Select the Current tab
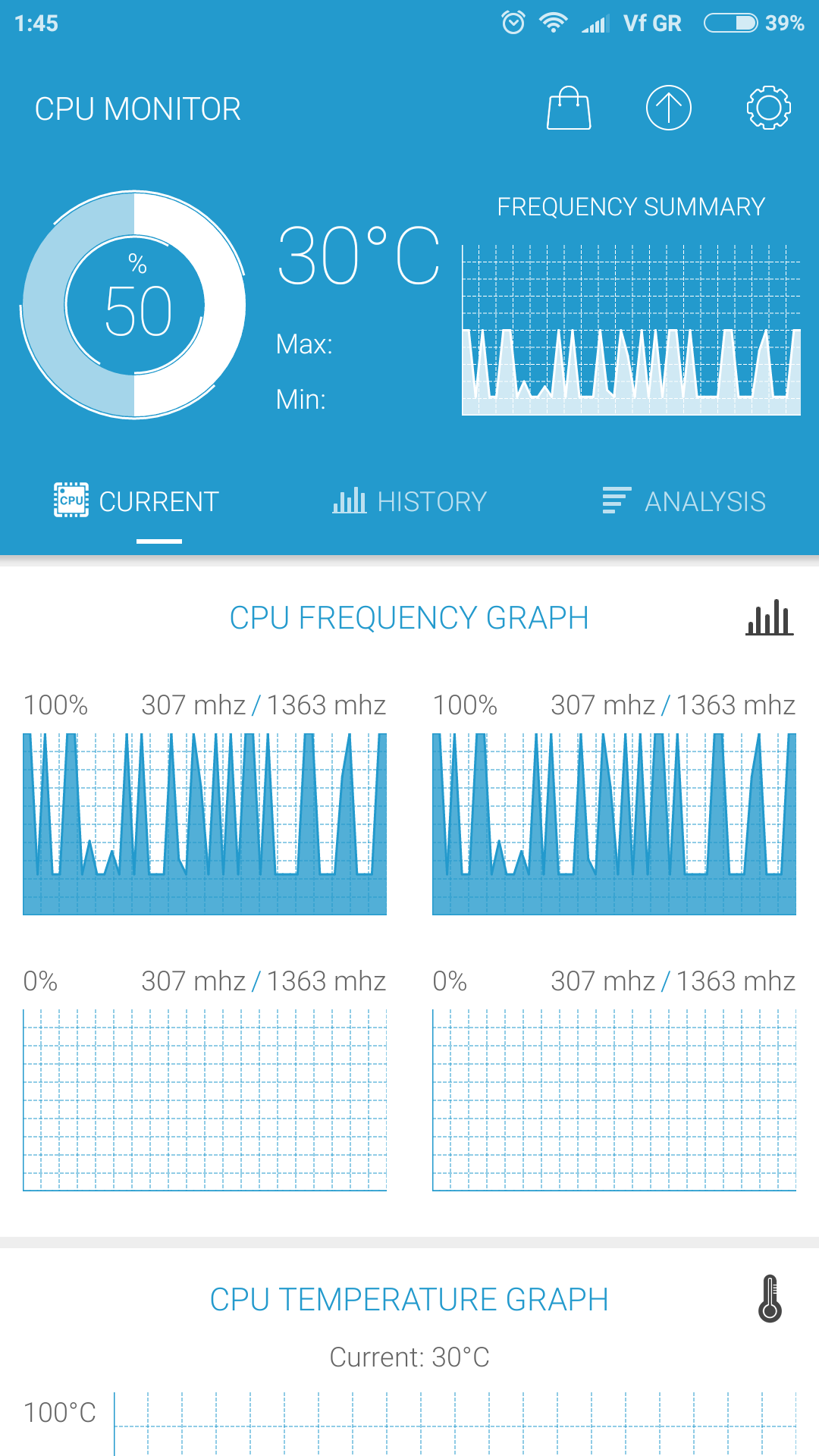 coord(137,501)
